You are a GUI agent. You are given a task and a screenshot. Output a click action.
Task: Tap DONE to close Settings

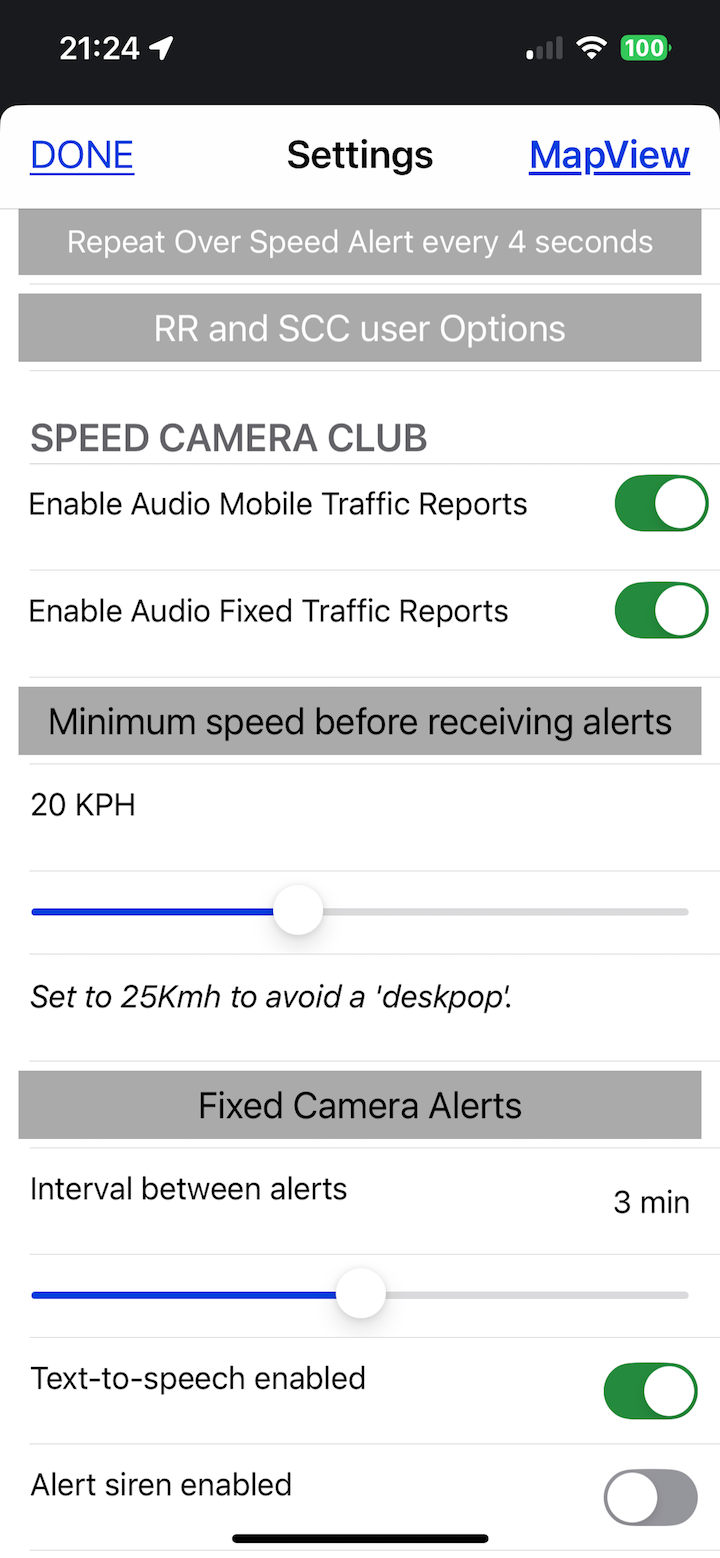82,155
